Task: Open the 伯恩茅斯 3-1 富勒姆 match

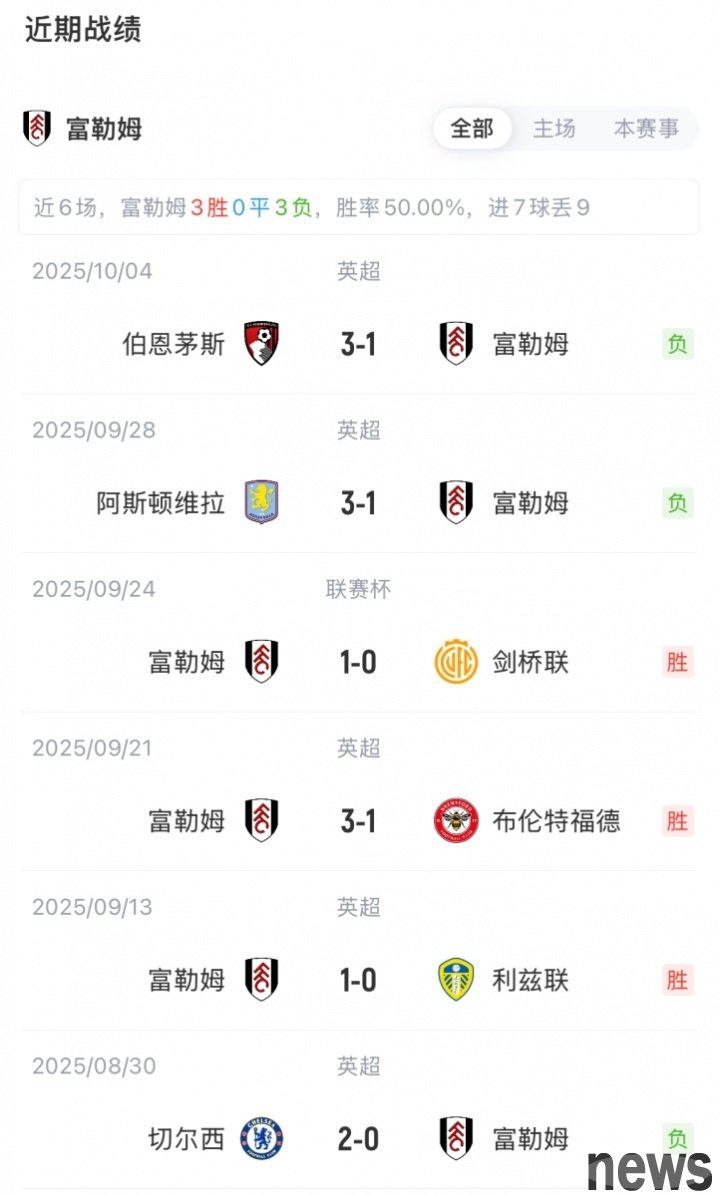Action: tap(358, 344)
